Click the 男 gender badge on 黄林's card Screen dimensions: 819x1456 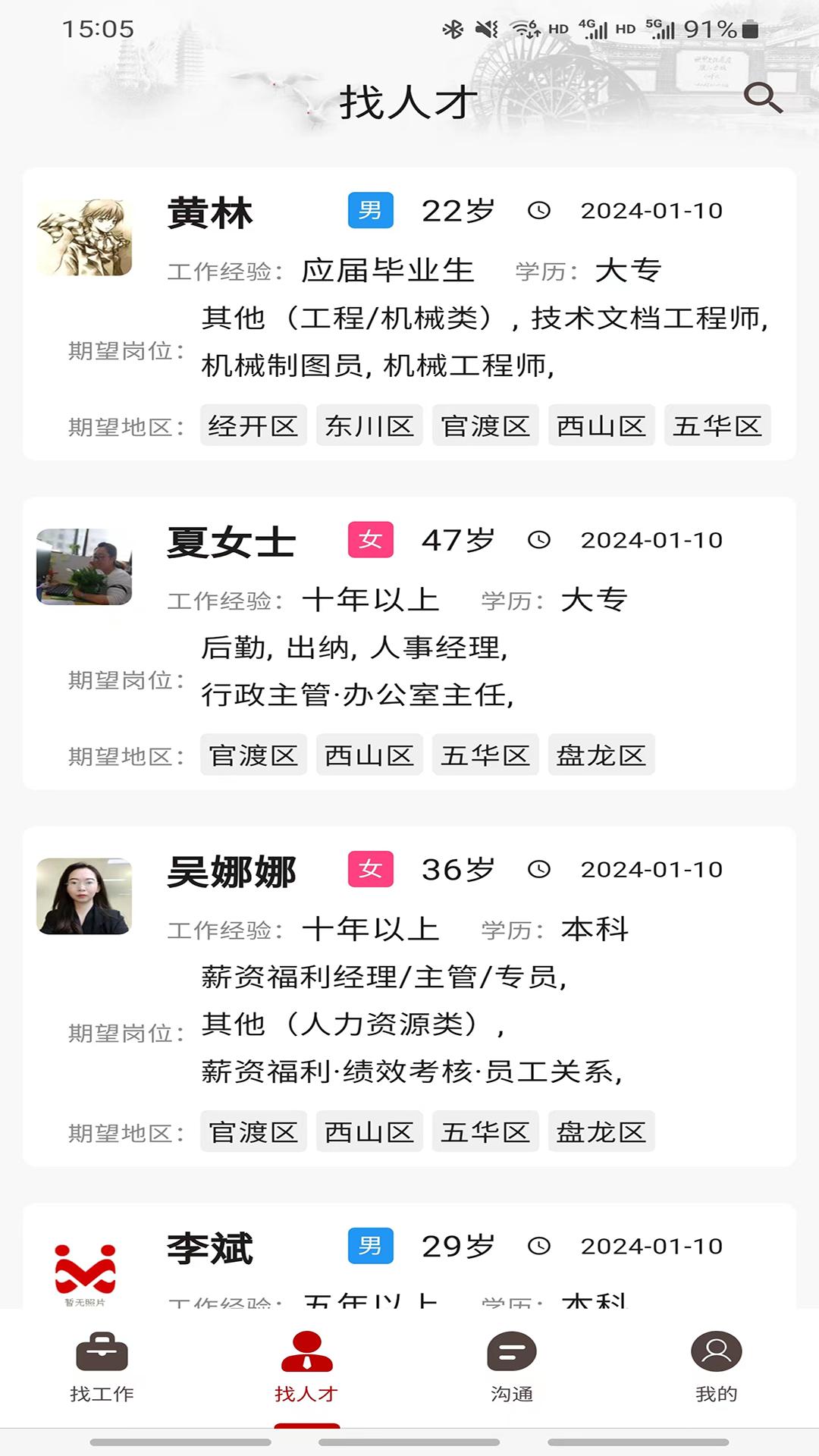[x=369, y=211]
